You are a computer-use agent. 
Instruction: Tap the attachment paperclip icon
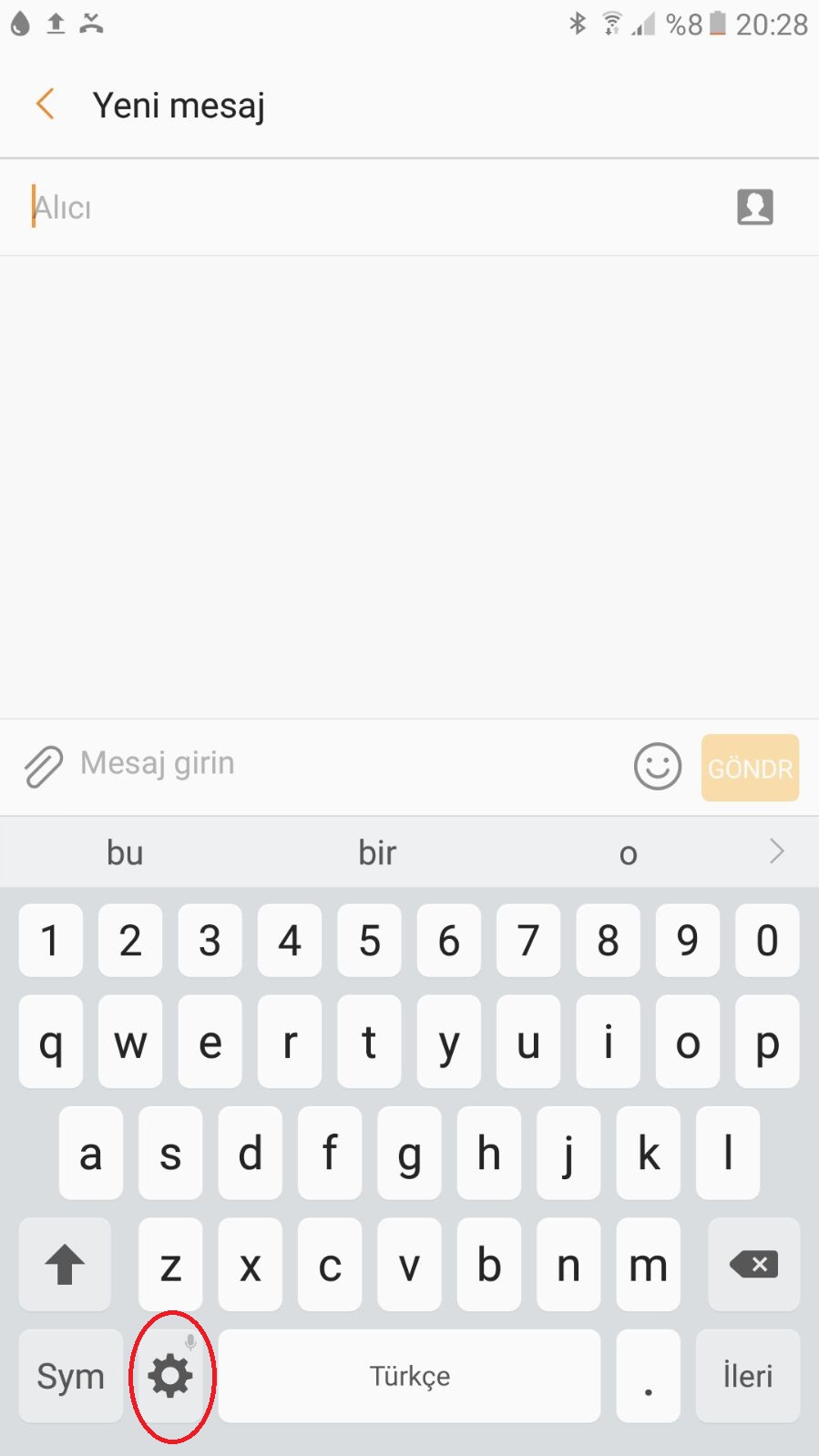pyautogui.click(x=43, y=766)
